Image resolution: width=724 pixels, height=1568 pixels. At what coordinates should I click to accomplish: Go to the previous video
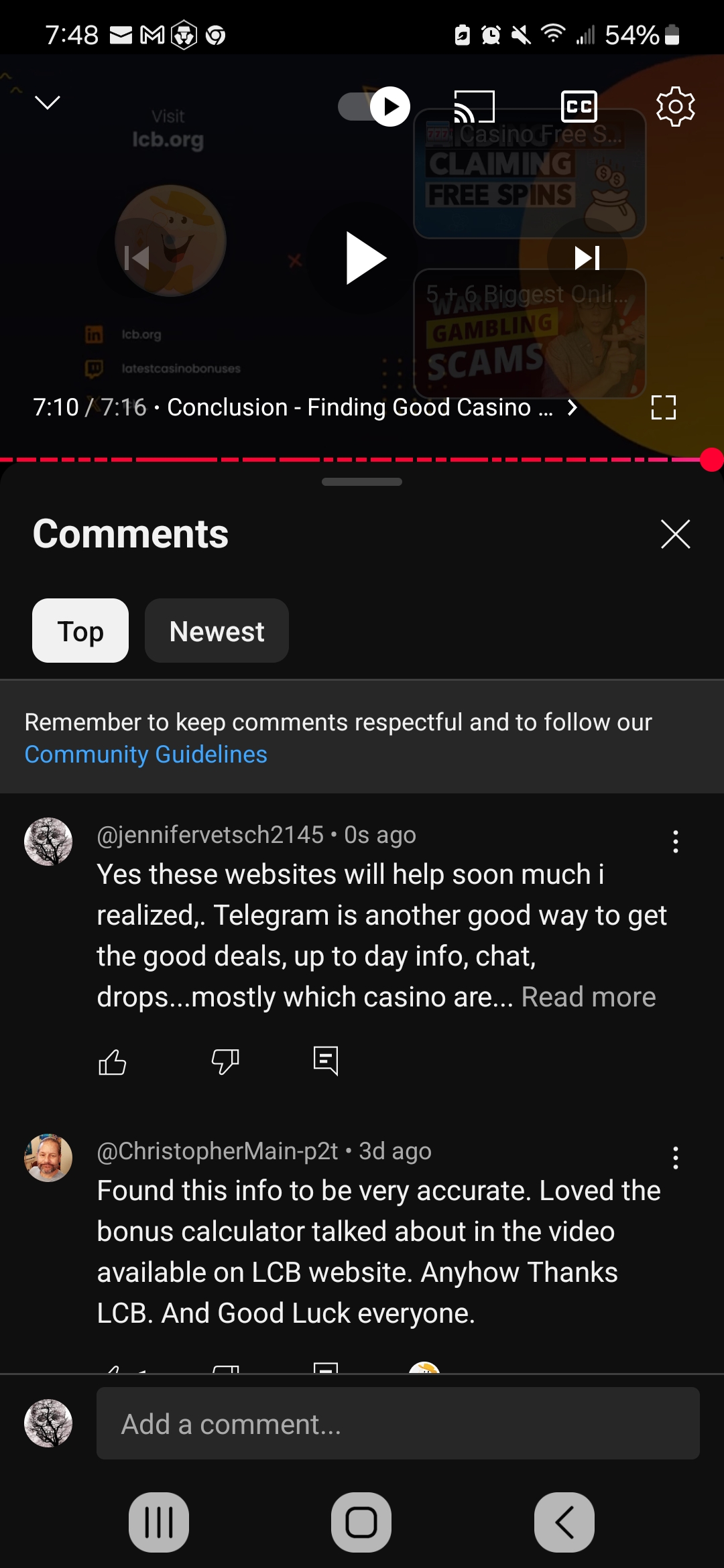tap(137, 258)
